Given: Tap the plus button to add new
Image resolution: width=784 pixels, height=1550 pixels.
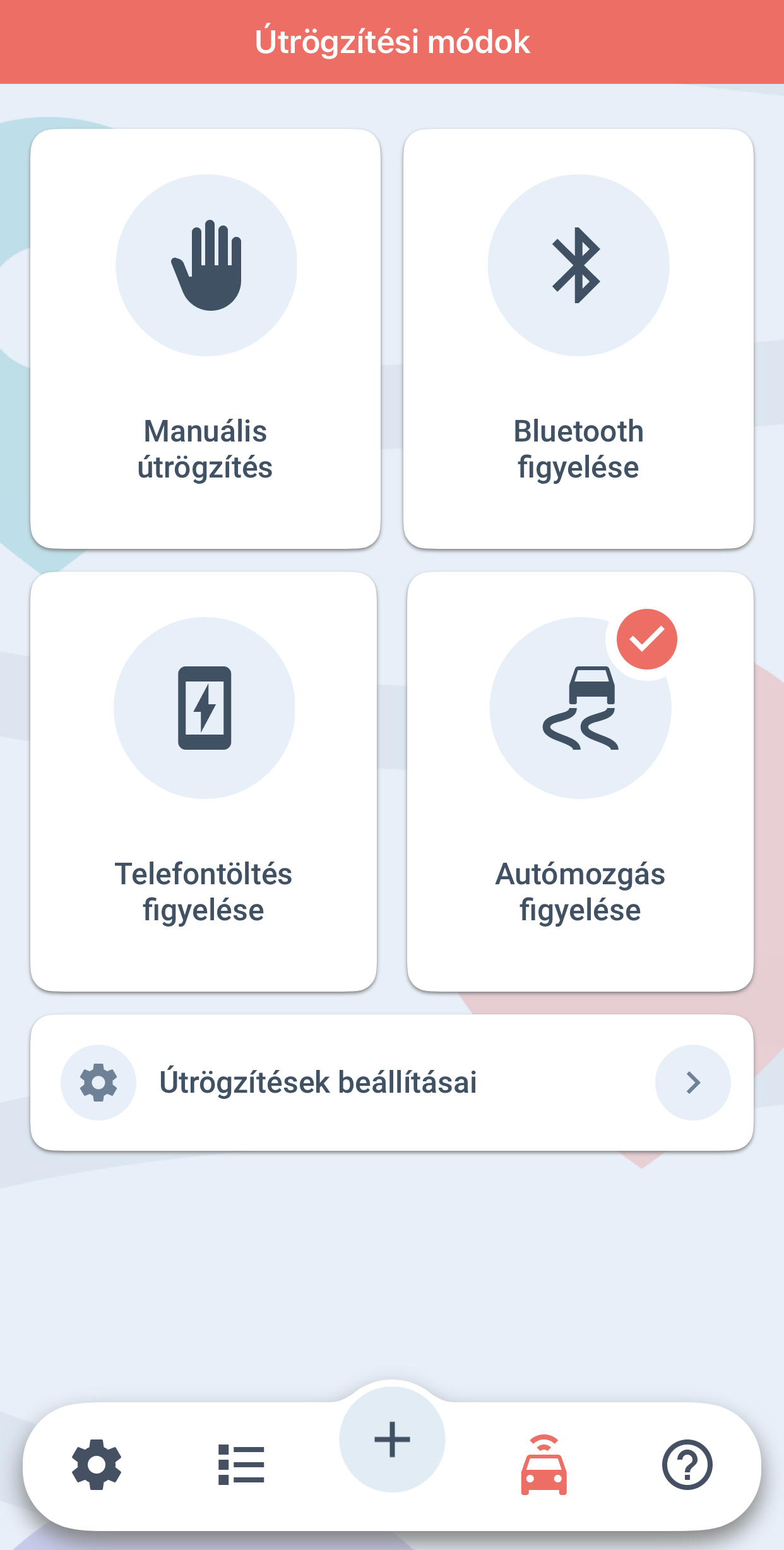Looking at the screenshot, I should pos(392,1439).
